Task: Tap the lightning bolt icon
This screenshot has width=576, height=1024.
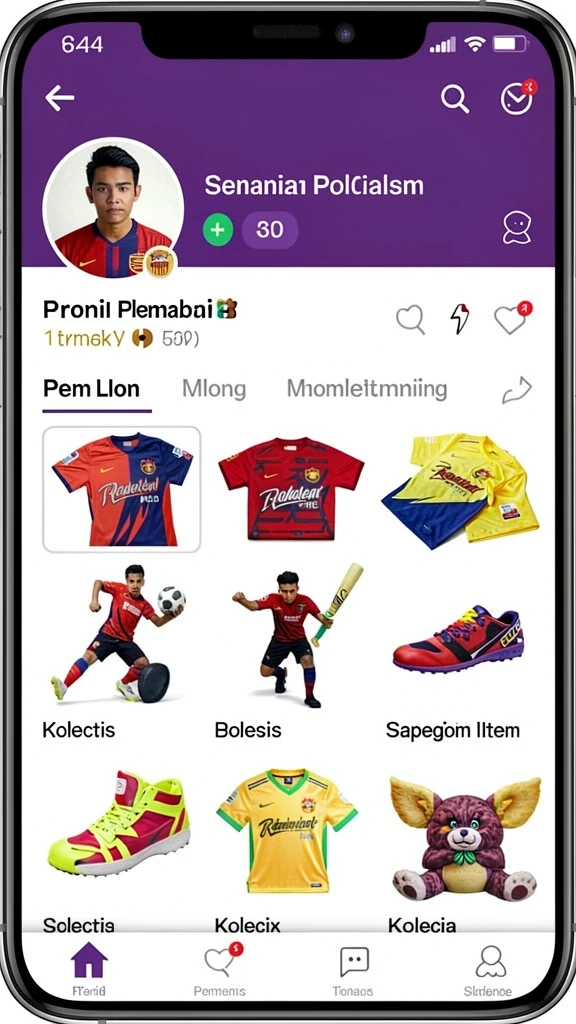Action: pos(460,319)
